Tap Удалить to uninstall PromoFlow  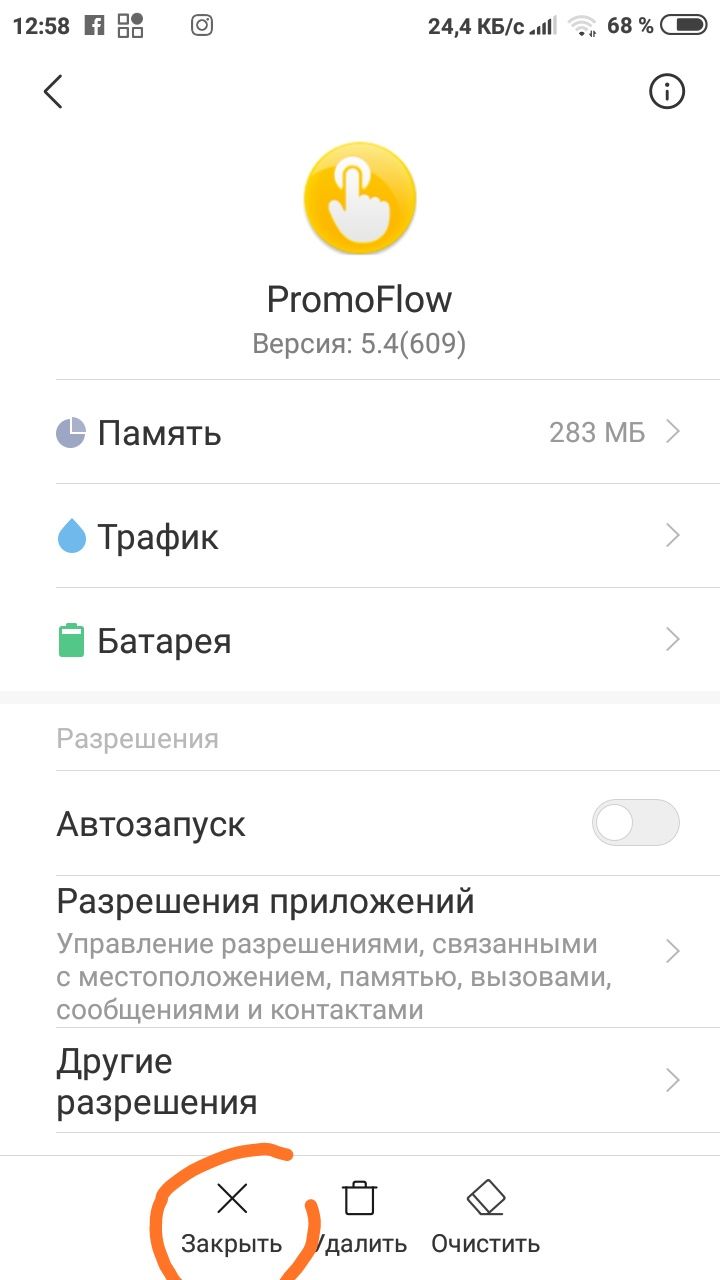pyautogui.click(x=360, y=1216)
